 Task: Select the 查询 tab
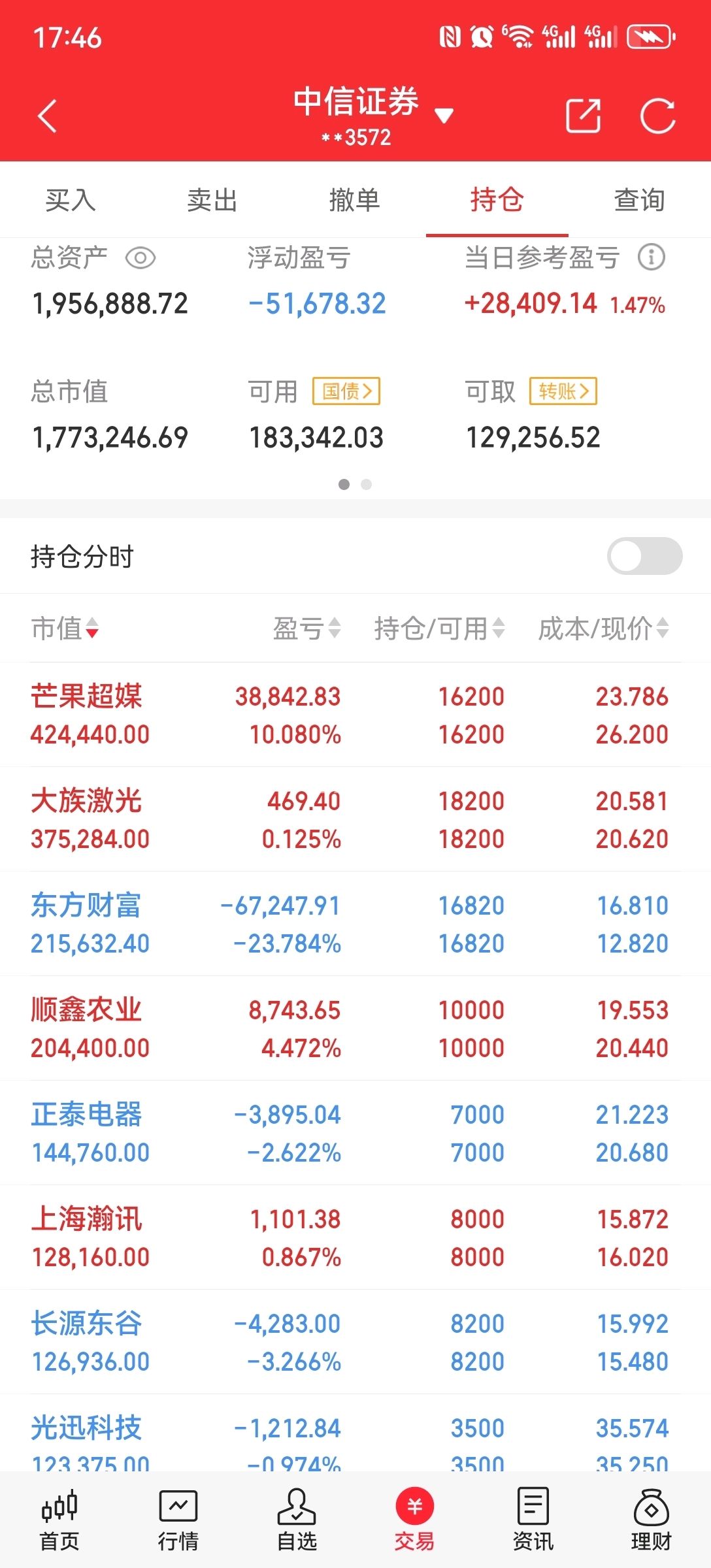(x=639, y=200)
